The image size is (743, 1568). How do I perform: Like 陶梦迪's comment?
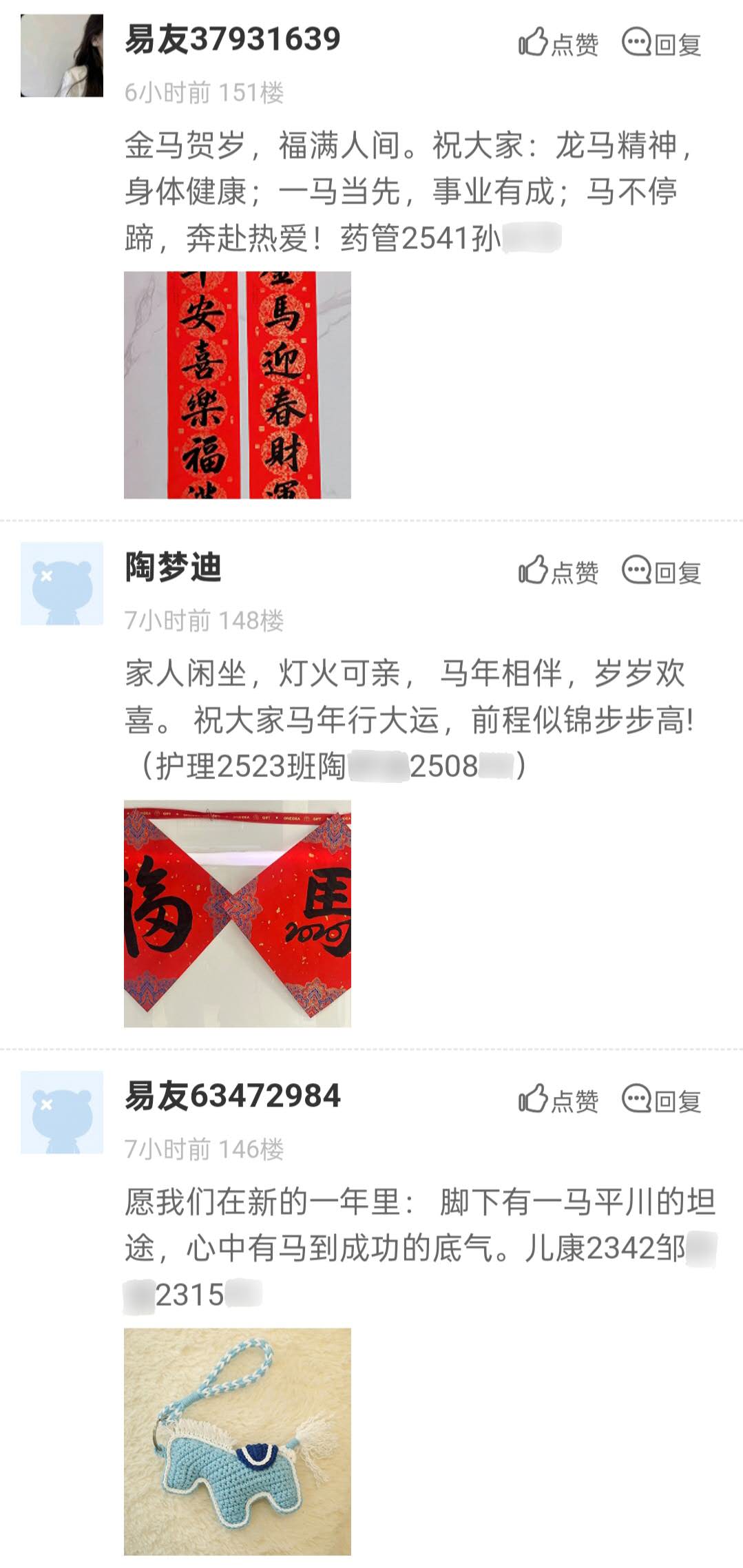click(x=558, y=571)
